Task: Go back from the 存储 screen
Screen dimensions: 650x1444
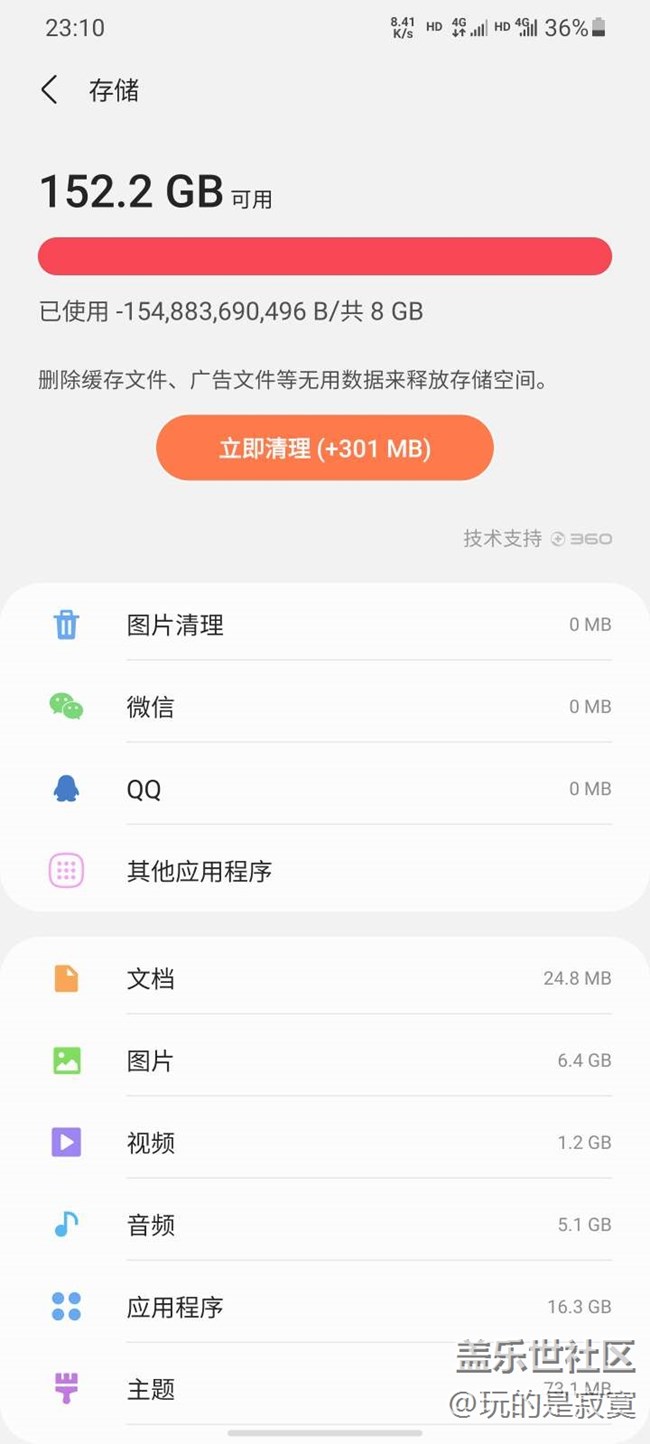Action: coord(50,90)
